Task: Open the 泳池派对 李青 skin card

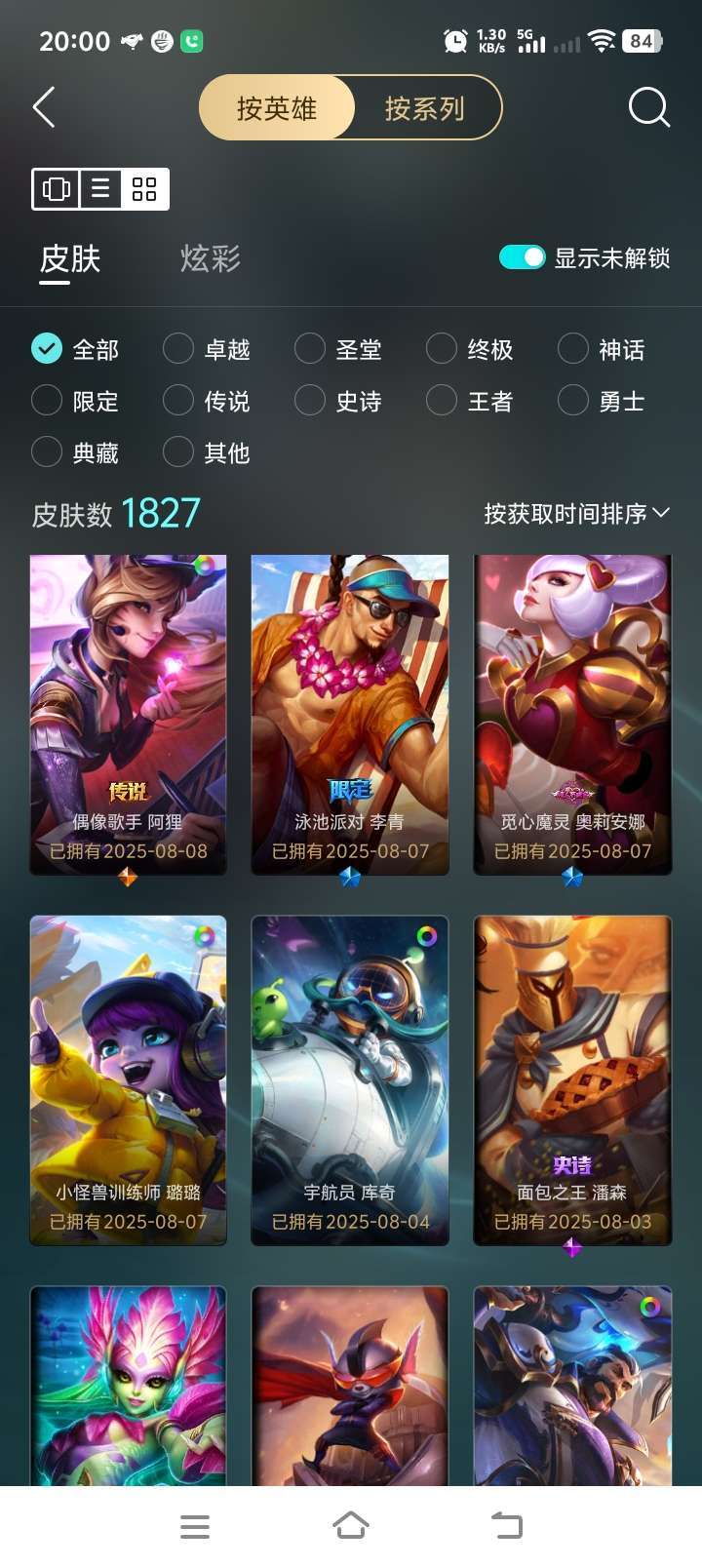Action: pos(350,715)
